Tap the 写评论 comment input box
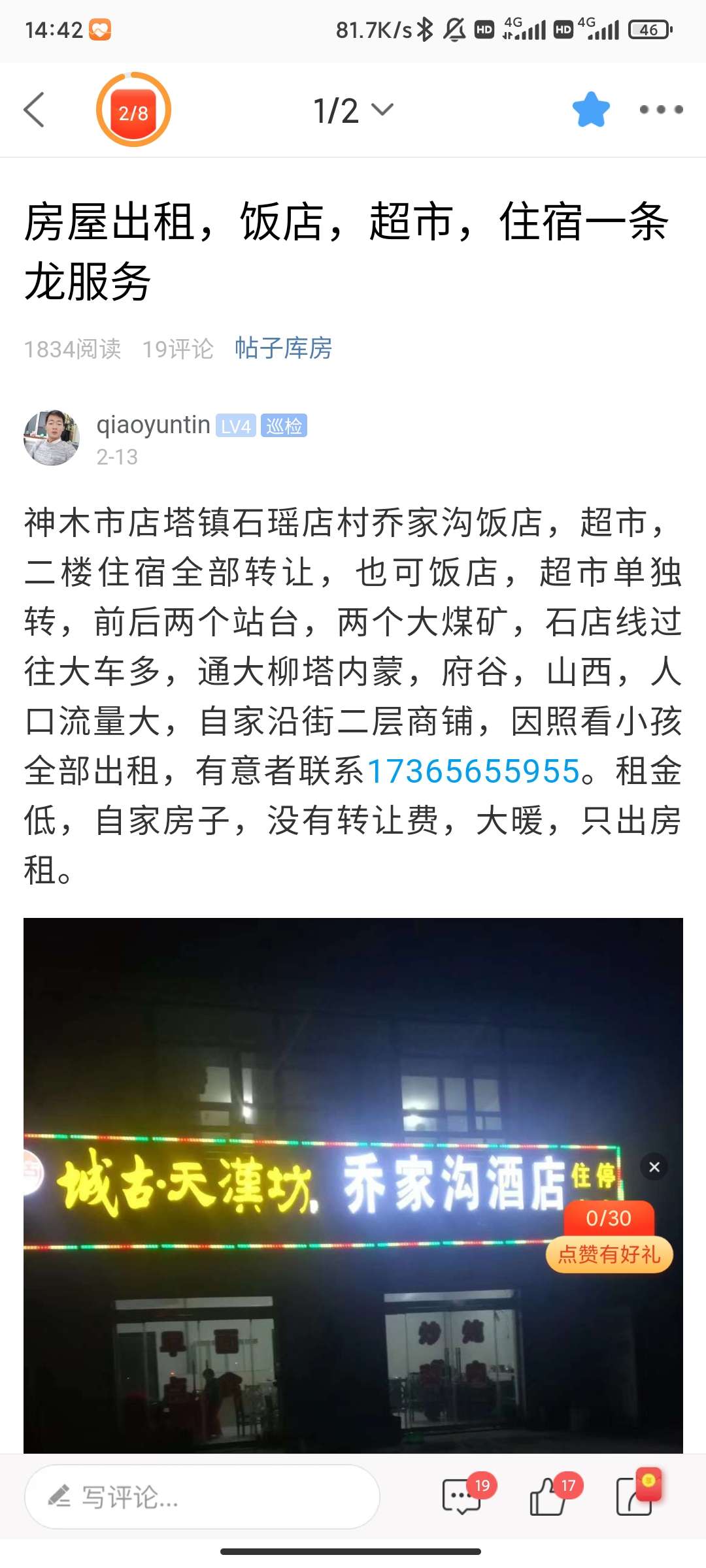 tap(201, 1496)
